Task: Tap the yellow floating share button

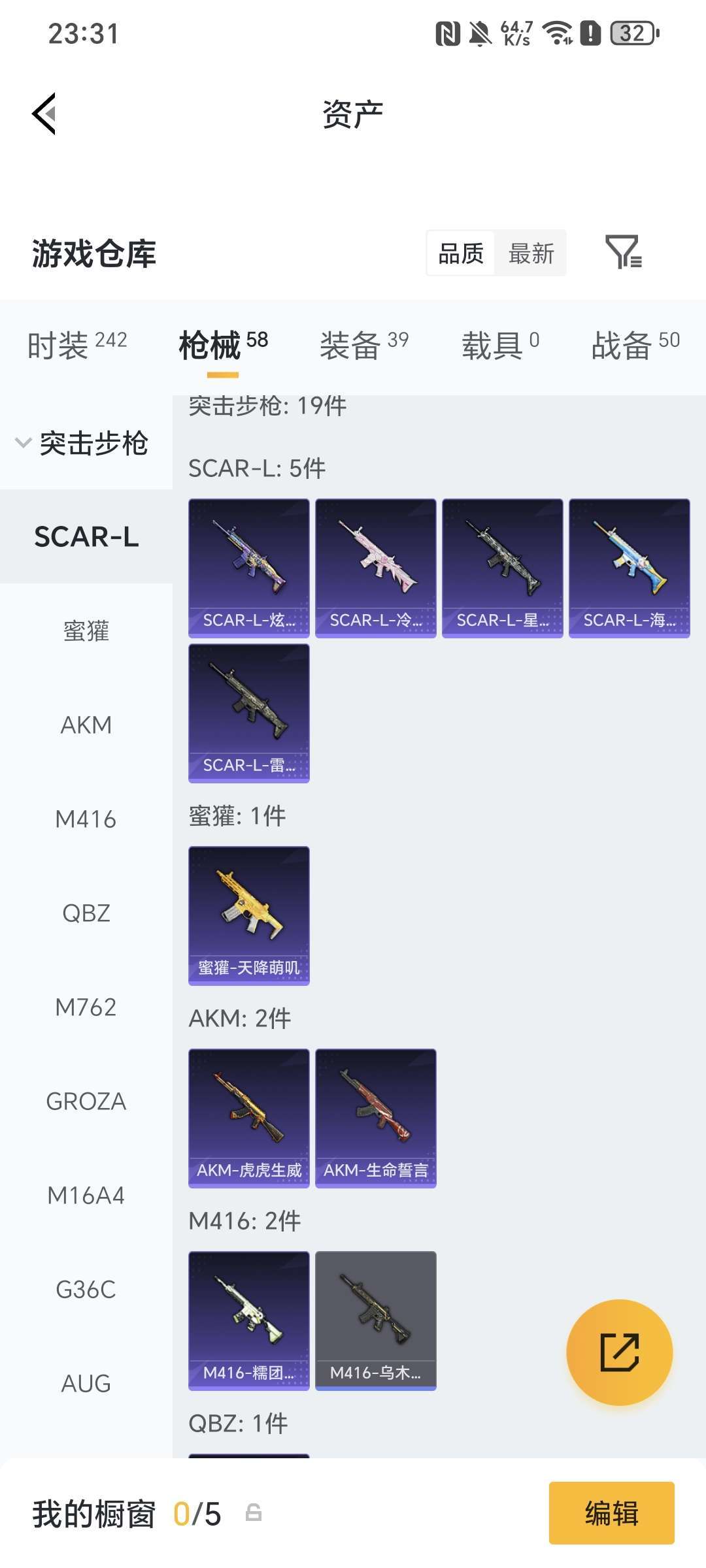Action: 619,1352
